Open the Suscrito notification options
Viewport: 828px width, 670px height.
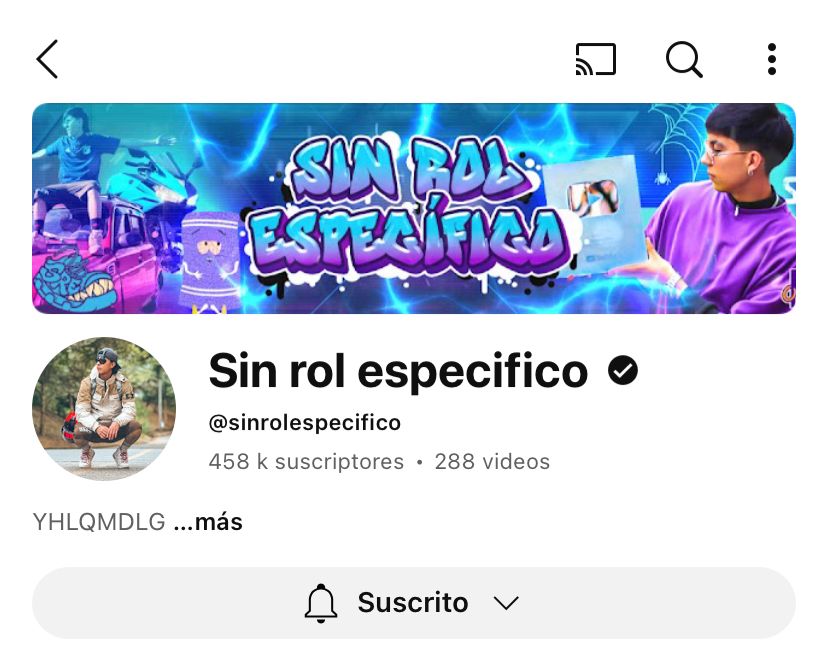[413, 603]
